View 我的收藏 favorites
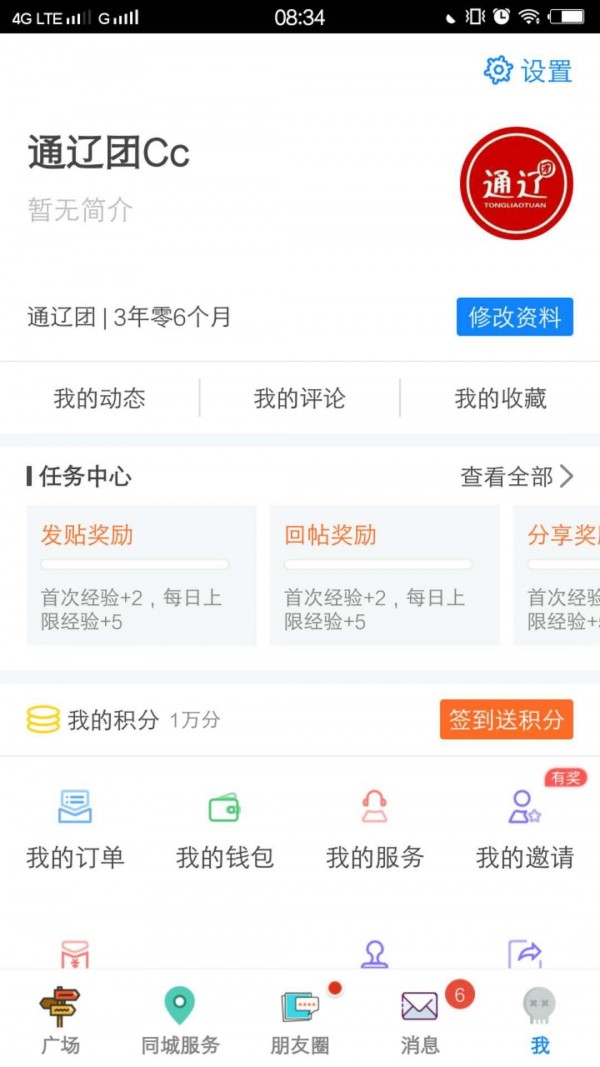Screen dimensions: 600x1067 pos(500,398)
